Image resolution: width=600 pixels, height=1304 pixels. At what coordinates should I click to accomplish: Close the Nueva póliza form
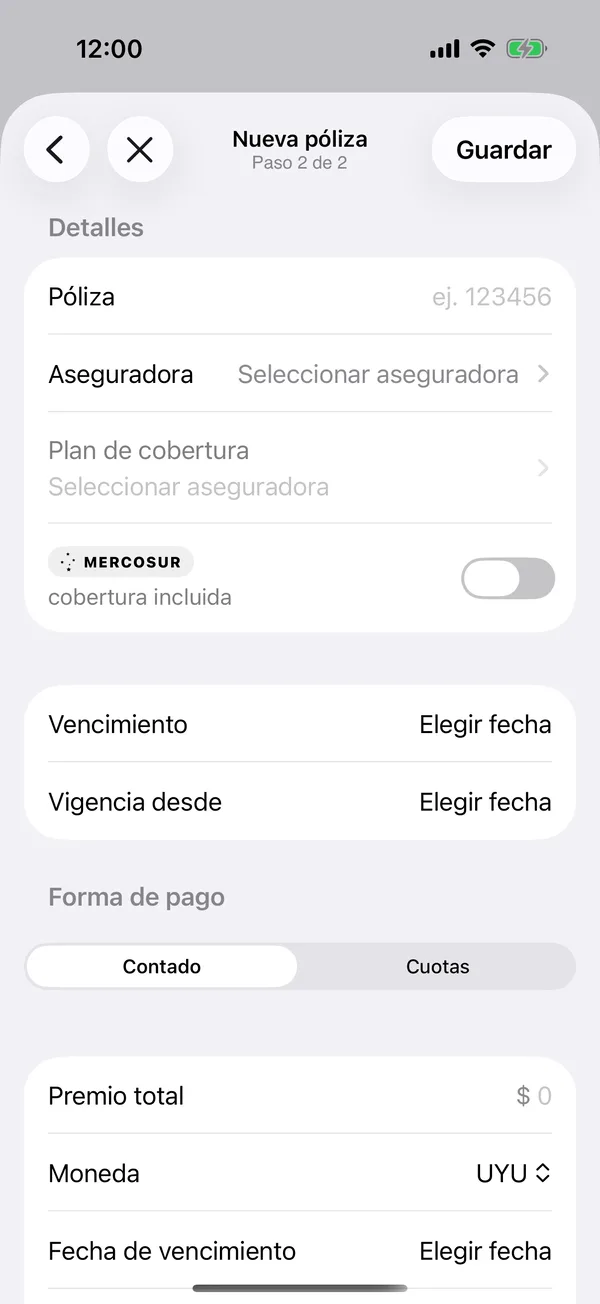[140, 150]
